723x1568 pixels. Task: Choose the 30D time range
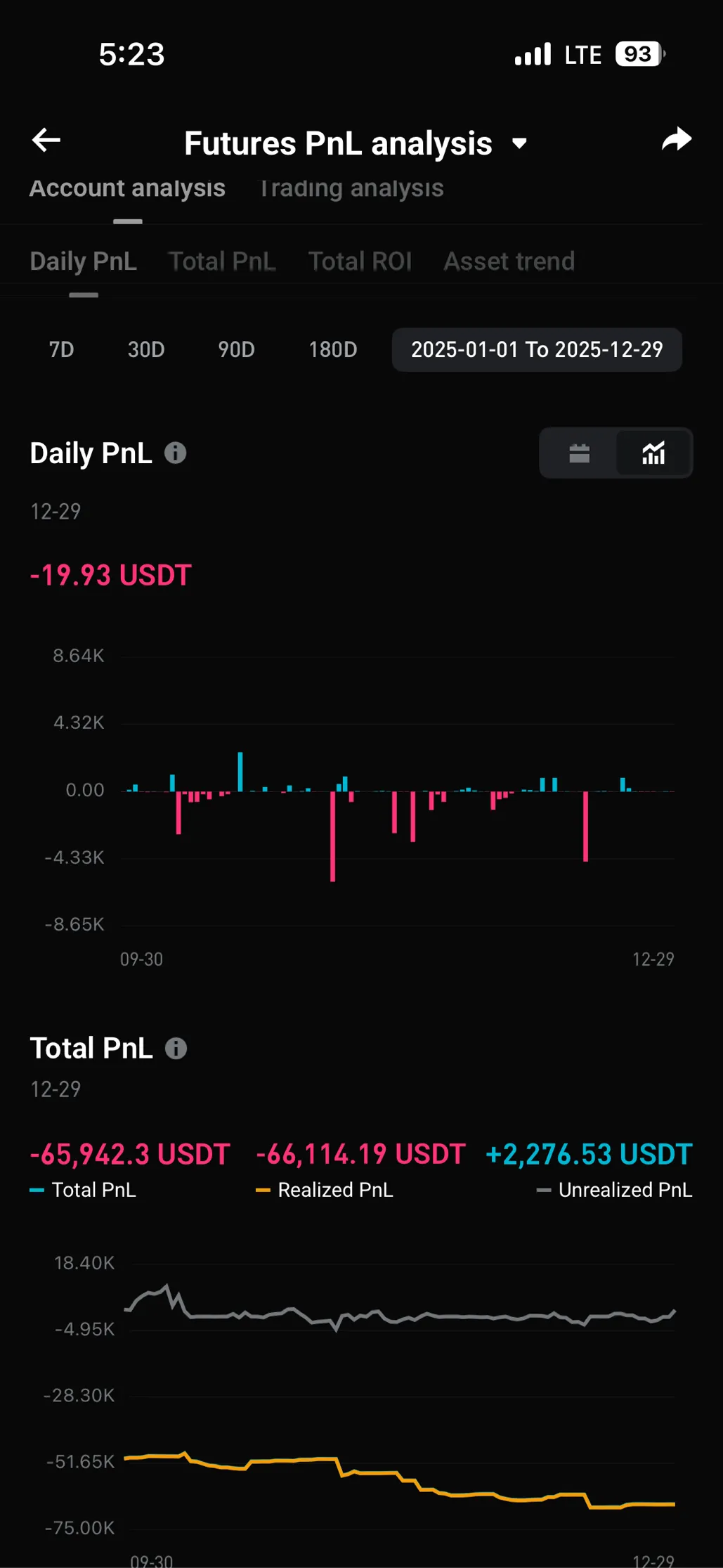pyautogui.click(x=146, y=349)
